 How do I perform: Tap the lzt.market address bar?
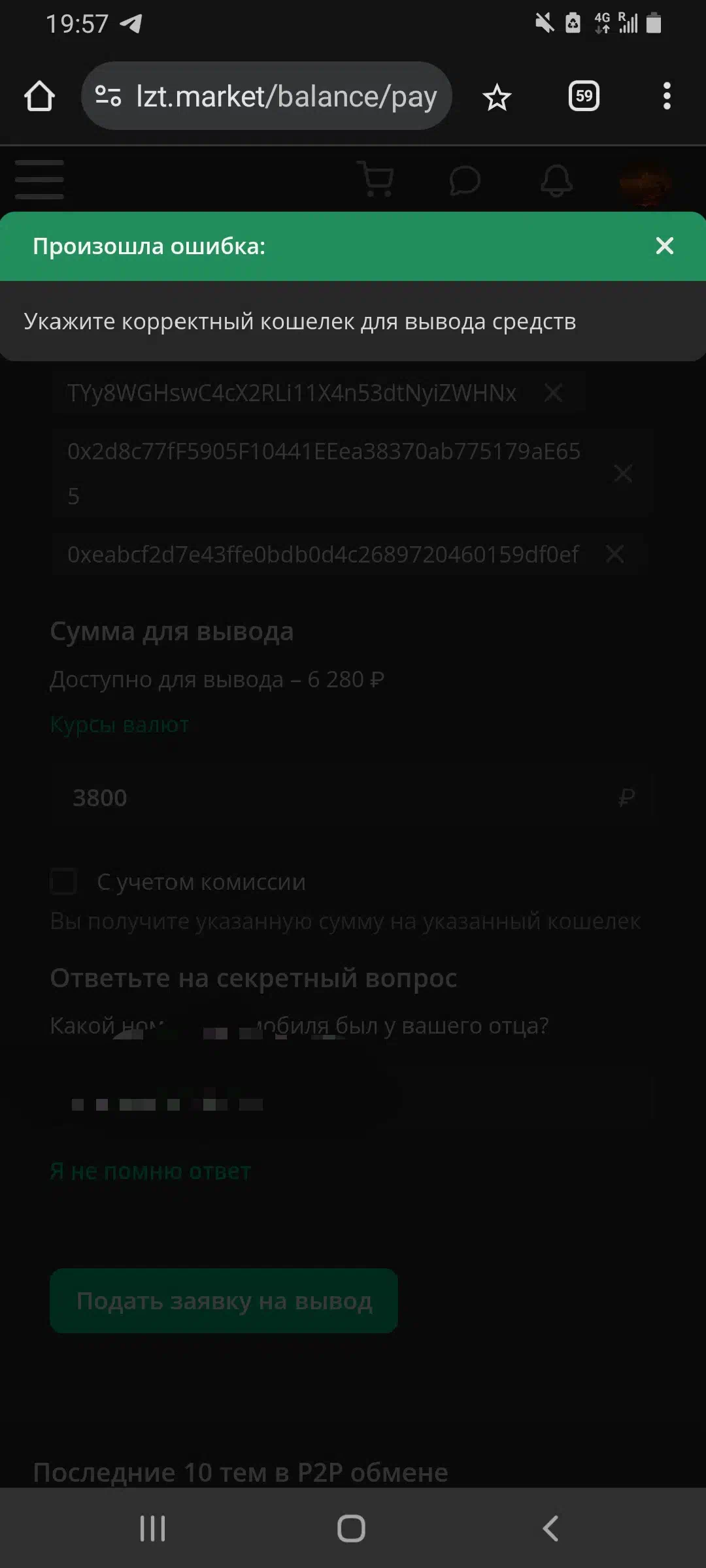click(267, 96)
